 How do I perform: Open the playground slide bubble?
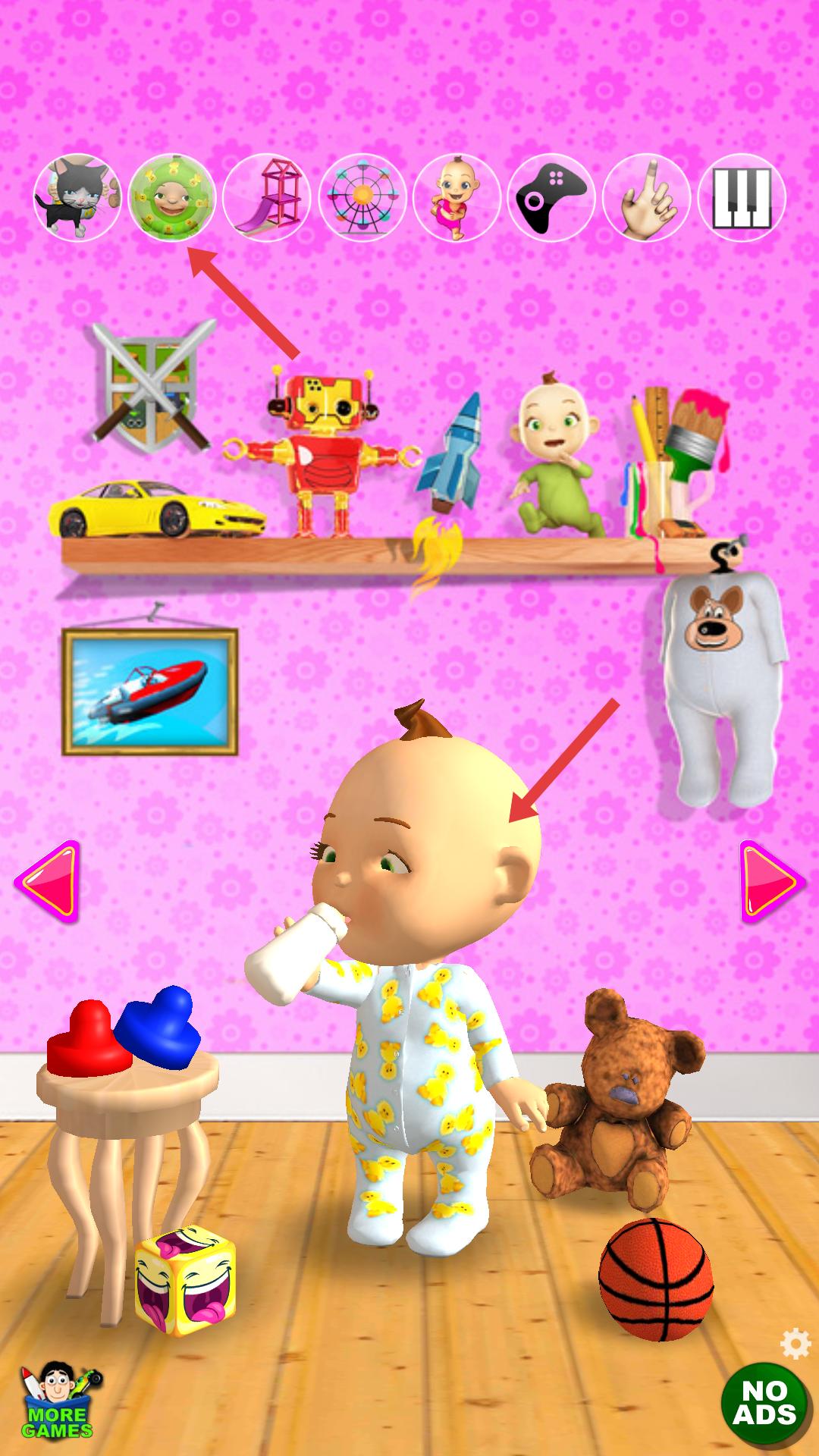268,199
